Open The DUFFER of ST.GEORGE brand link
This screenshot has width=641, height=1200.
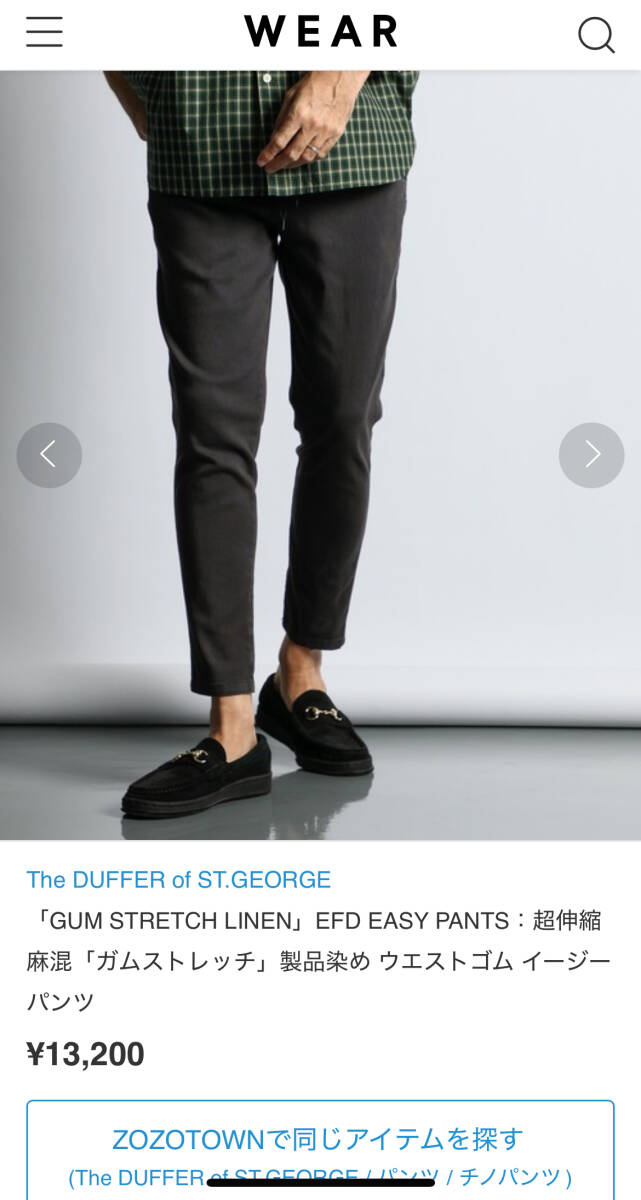(x=178, y=880)
